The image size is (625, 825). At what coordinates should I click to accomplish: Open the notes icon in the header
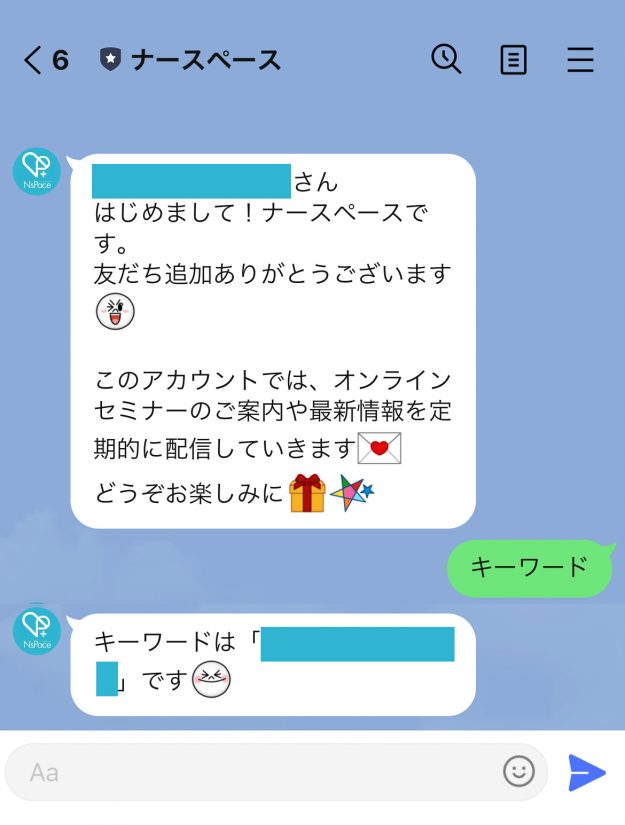[x=513, y=60]
